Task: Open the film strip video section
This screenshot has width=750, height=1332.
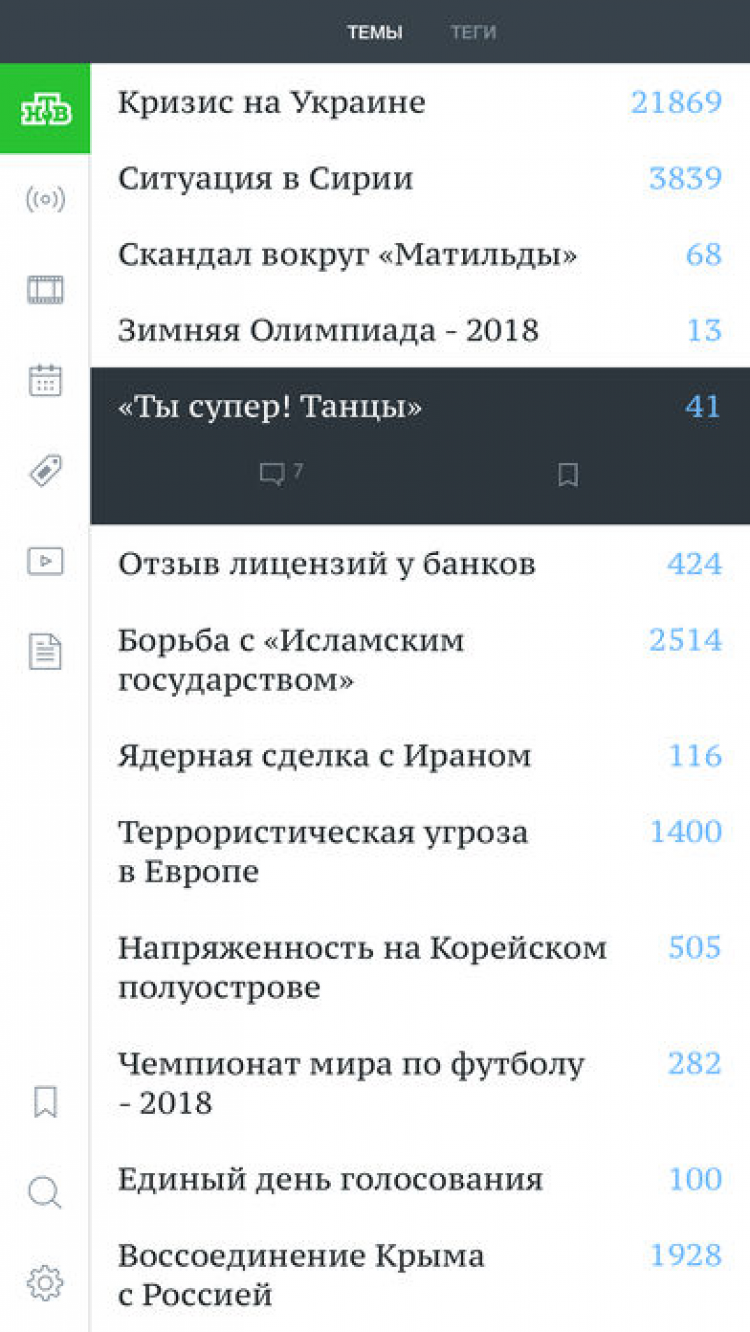Action: click(x=45, y=290)
